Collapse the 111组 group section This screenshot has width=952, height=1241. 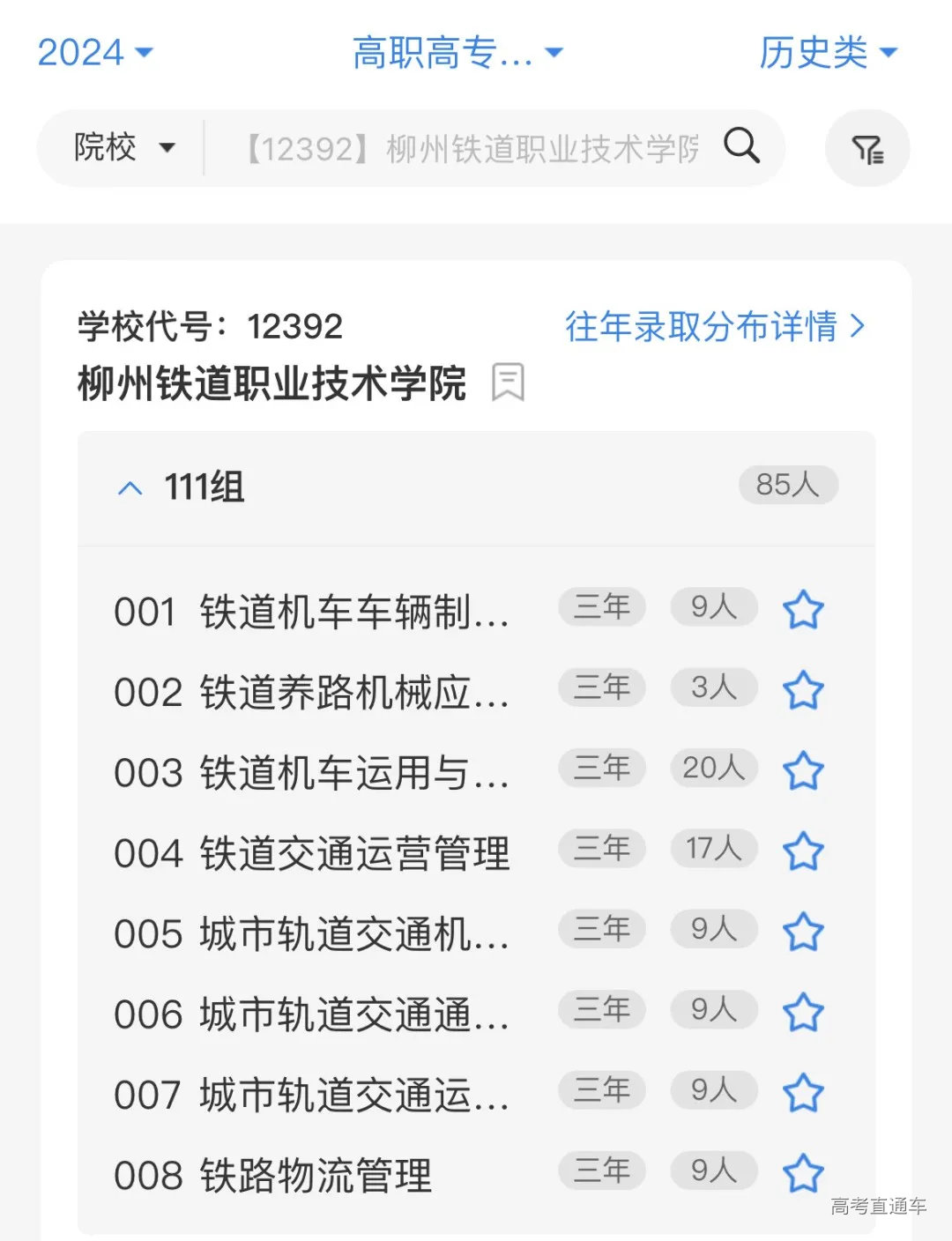point(130,487)
